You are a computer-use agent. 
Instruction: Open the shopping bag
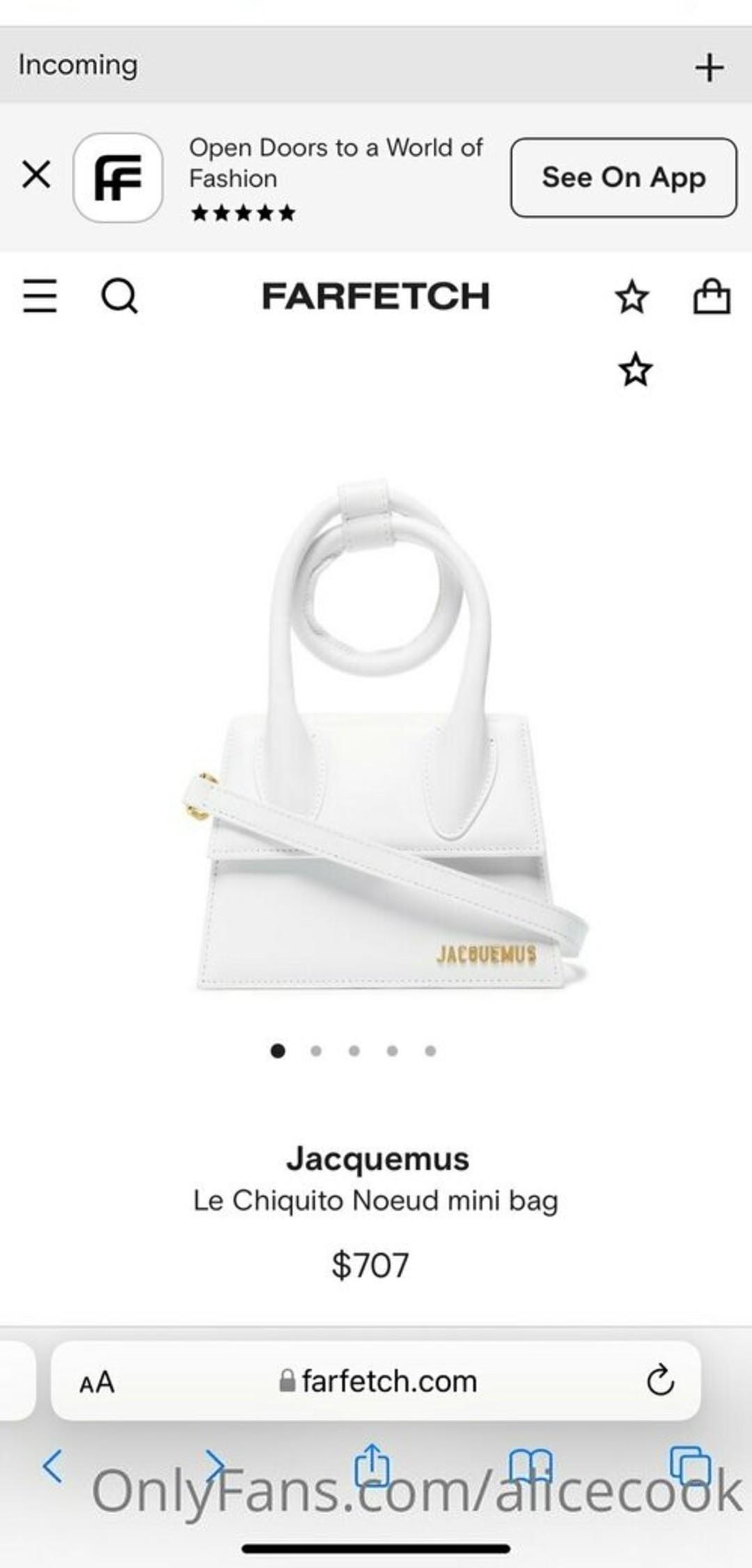[x=712, y=297]
